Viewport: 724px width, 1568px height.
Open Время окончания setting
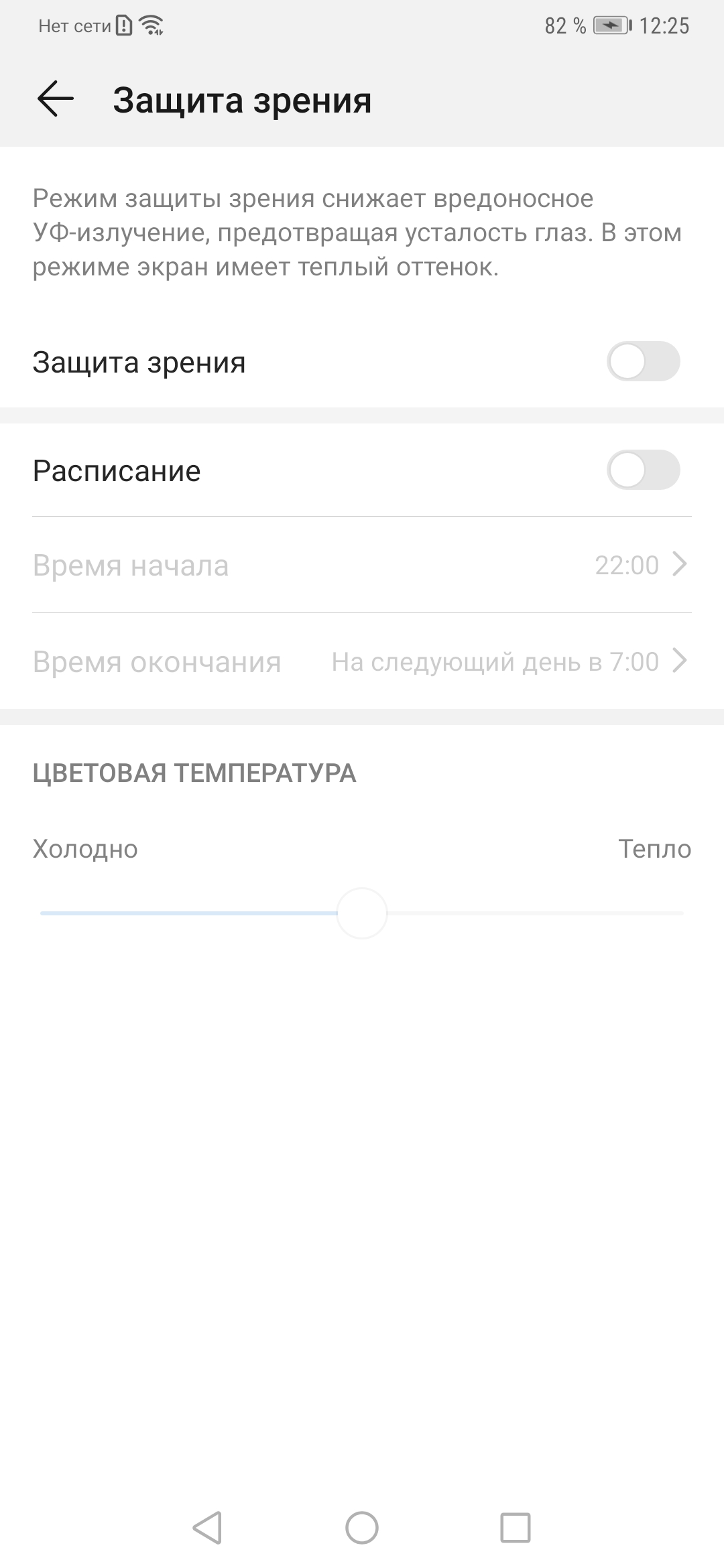point(362,661)
